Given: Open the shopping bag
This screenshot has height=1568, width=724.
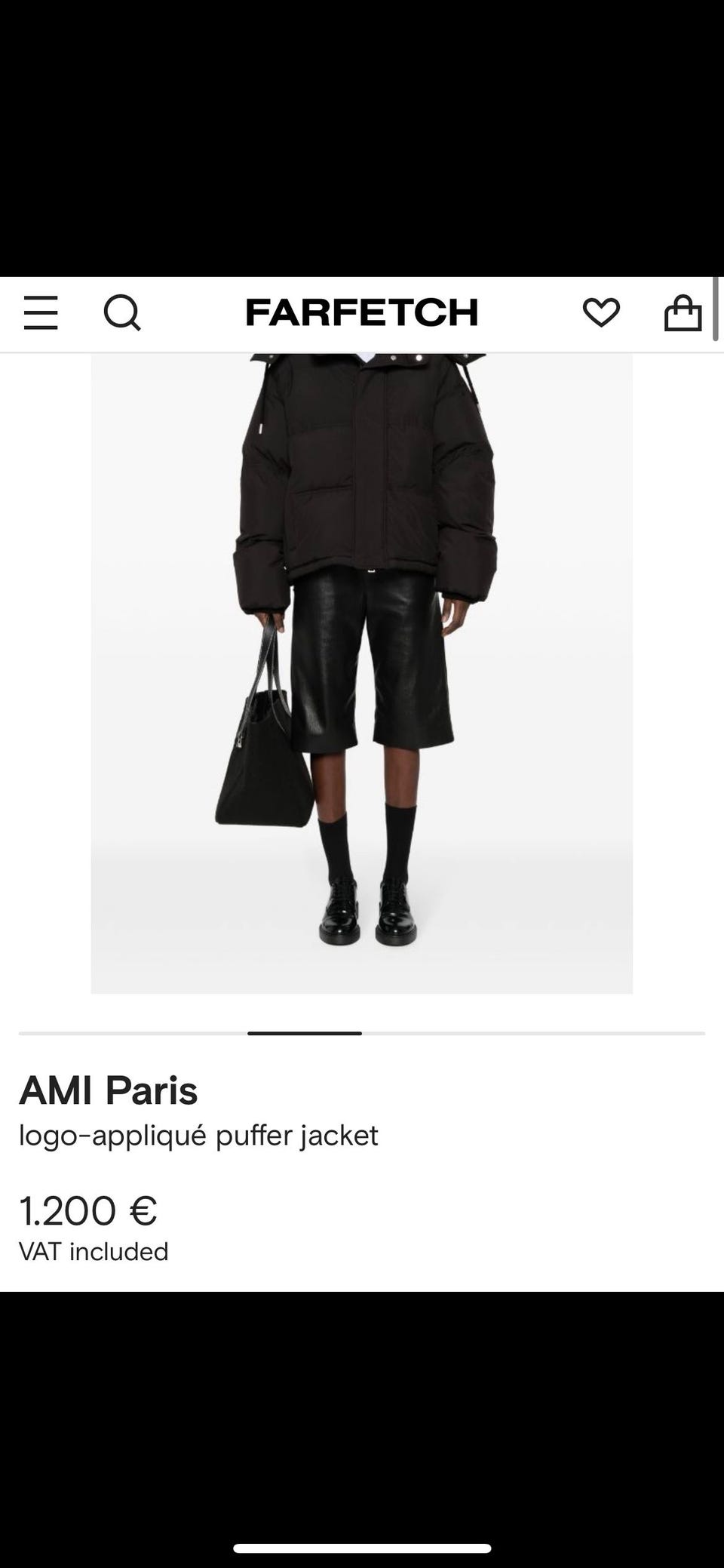Looking at the screenshot, I should 683,313.
